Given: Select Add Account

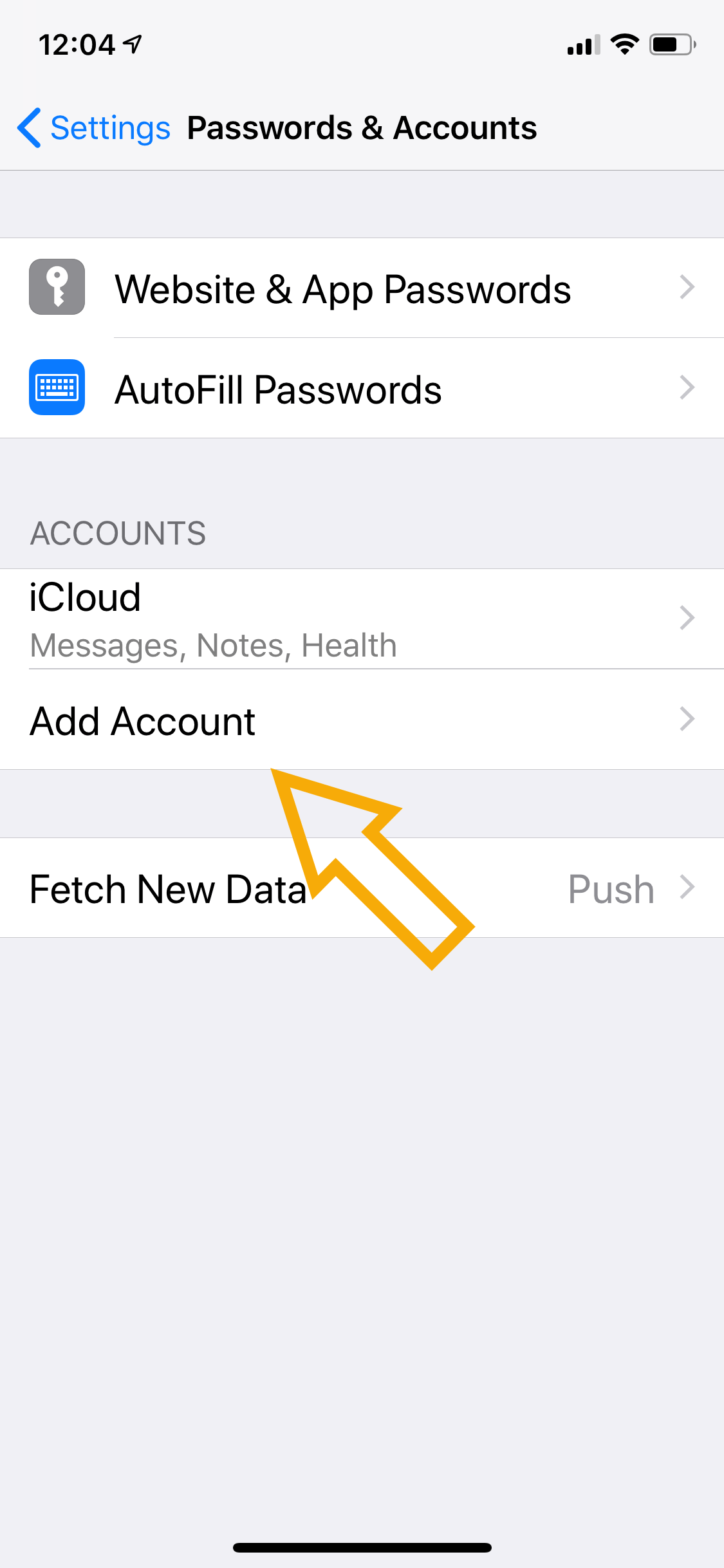Looking at the screenshot, I should pyautogui.click(x=362, y=720).
